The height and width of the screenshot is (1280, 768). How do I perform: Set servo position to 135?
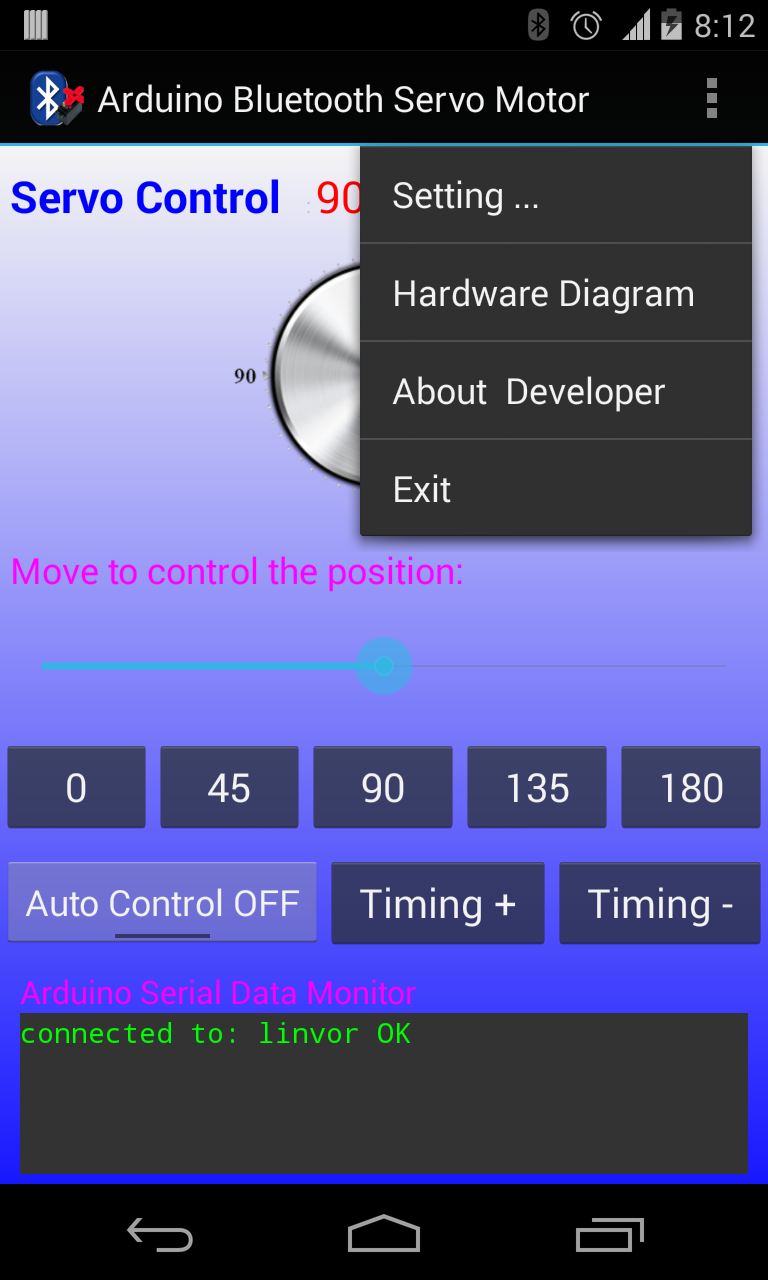pos(537,788)
